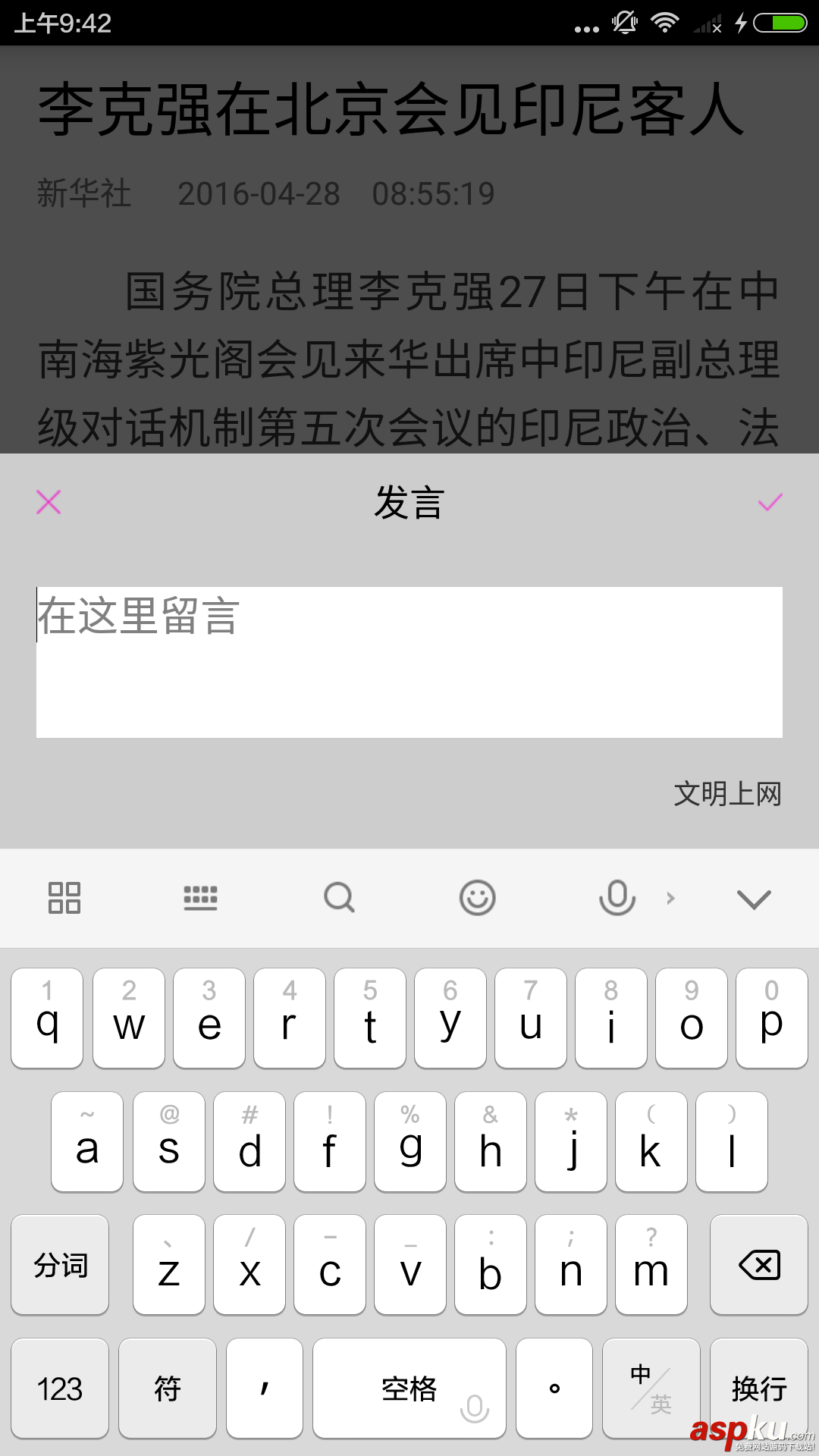Hide the keyboard with the down chevron

(x=754, y=899)
